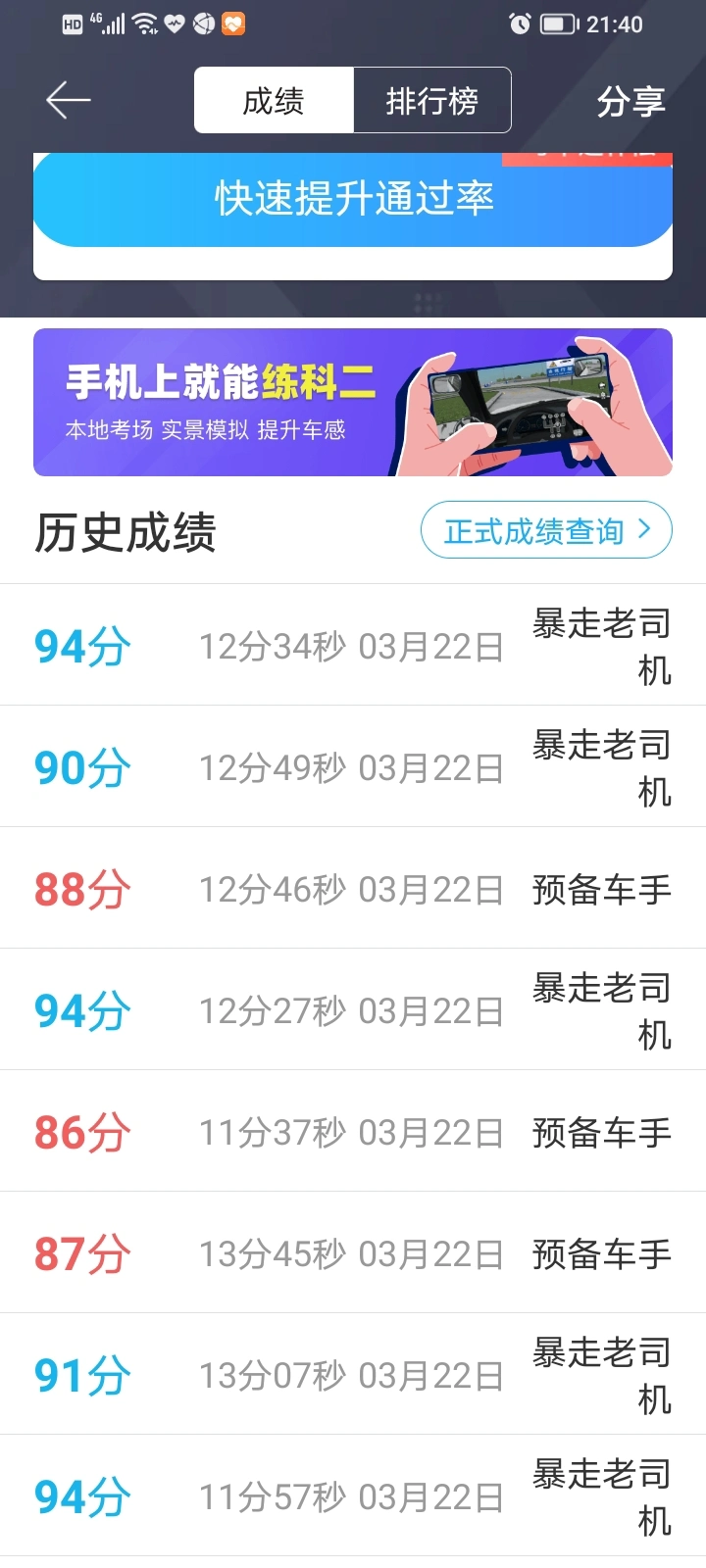Screen dimensions: 706x1568
Task: Open the 94分 record with 11分57秒
Action: [x=353, y=1496]
